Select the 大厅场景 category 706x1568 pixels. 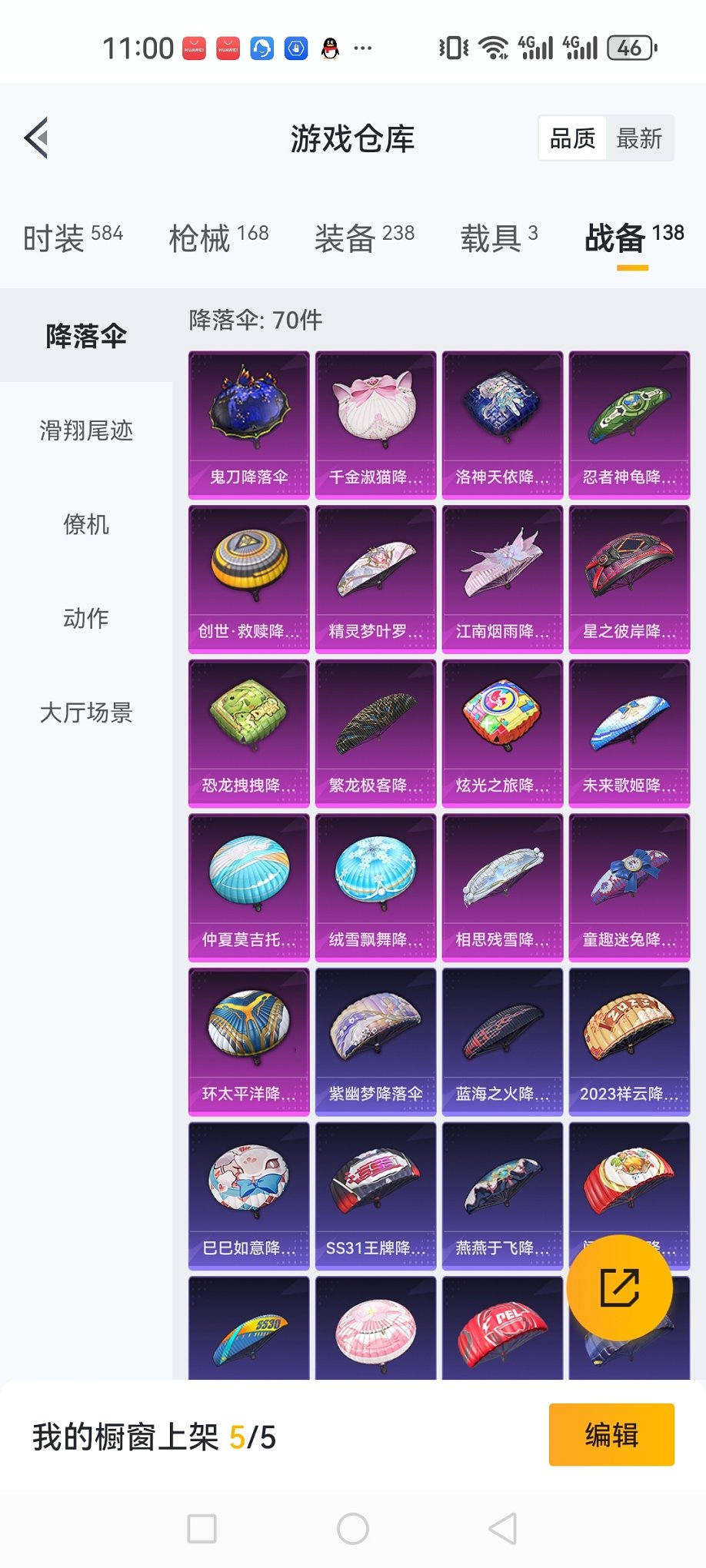click(86, 713)
